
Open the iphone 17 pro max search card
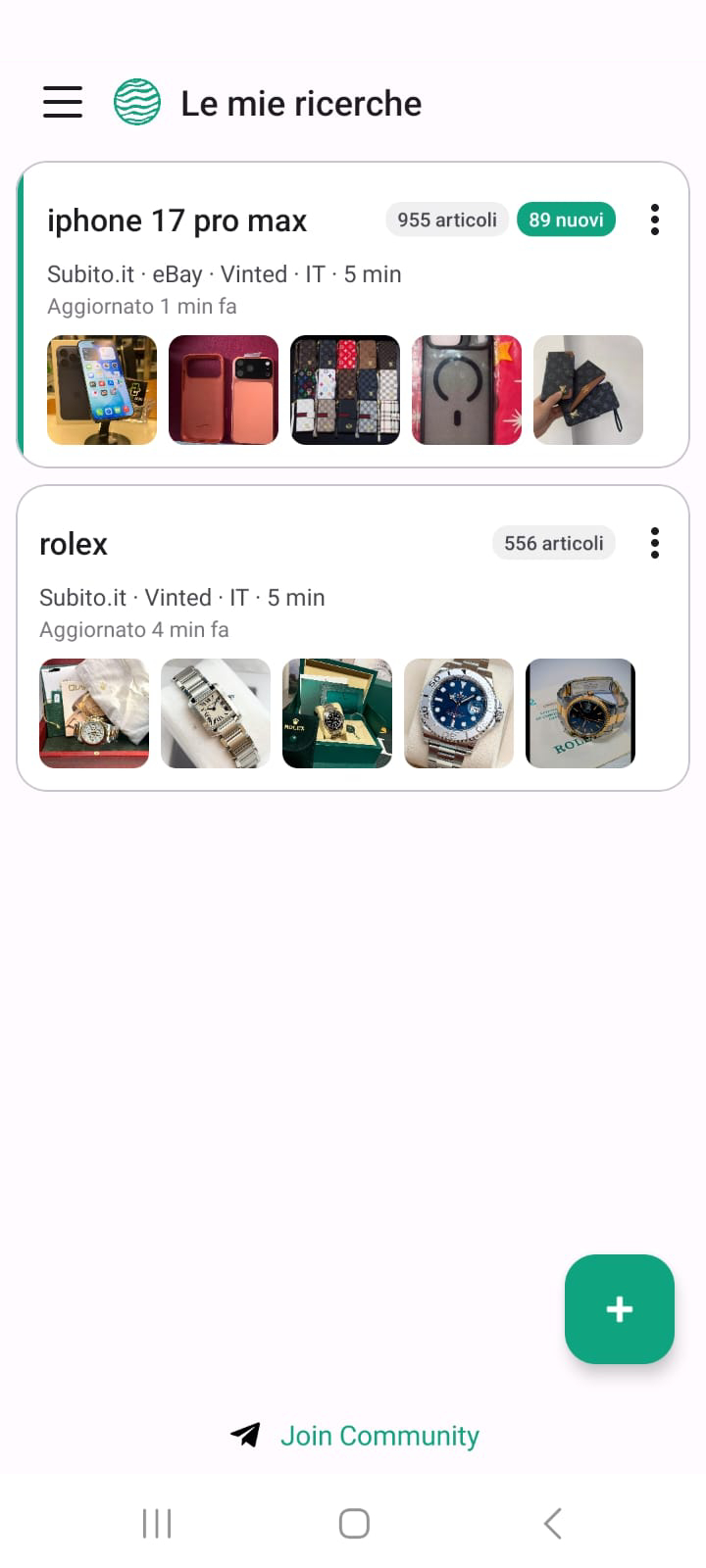tap(177, 220)
